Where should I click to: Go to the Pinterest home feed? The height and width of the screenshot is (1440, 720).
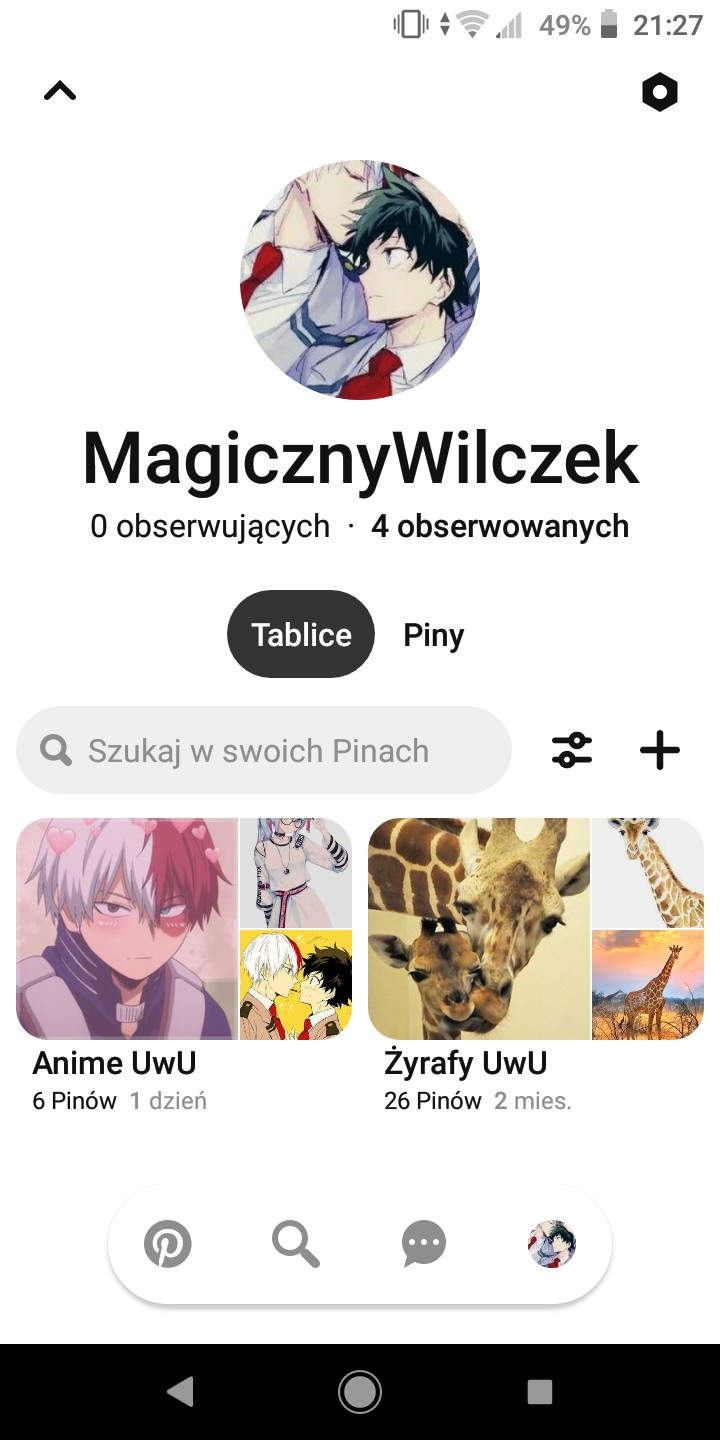(168, 1245)
